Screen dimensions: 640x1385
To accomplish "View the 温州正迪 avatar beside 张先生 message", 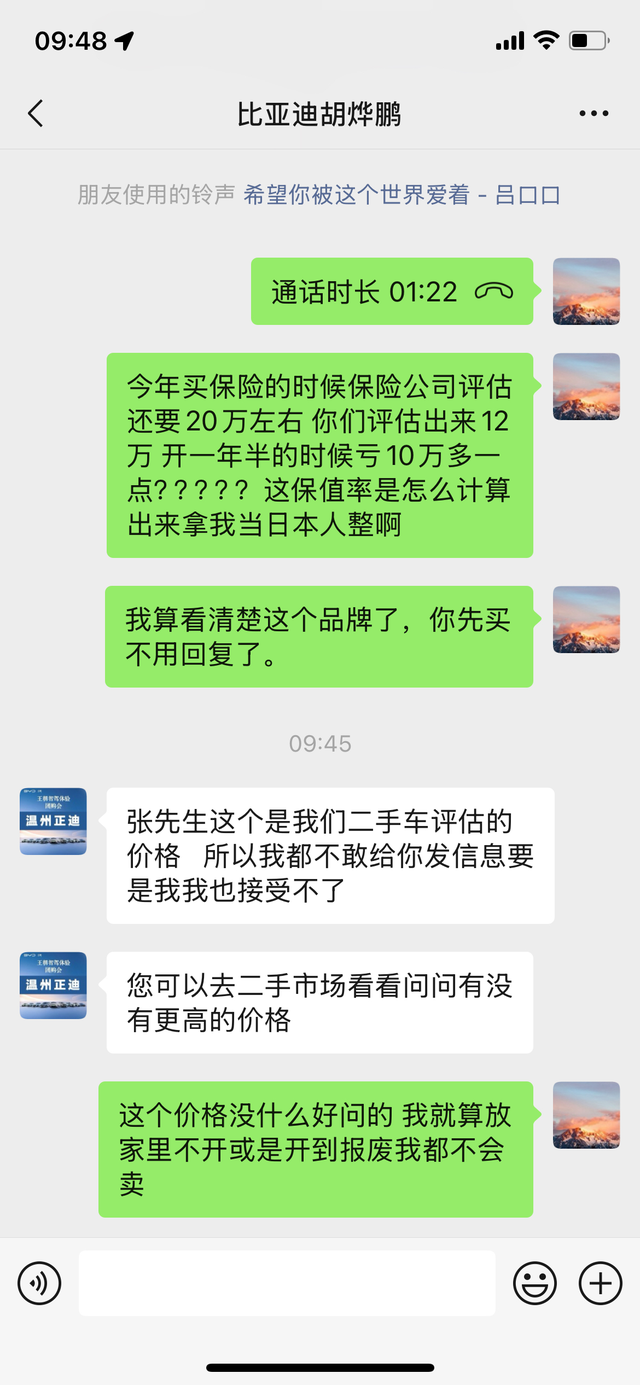I will click(x=53, y=821).
